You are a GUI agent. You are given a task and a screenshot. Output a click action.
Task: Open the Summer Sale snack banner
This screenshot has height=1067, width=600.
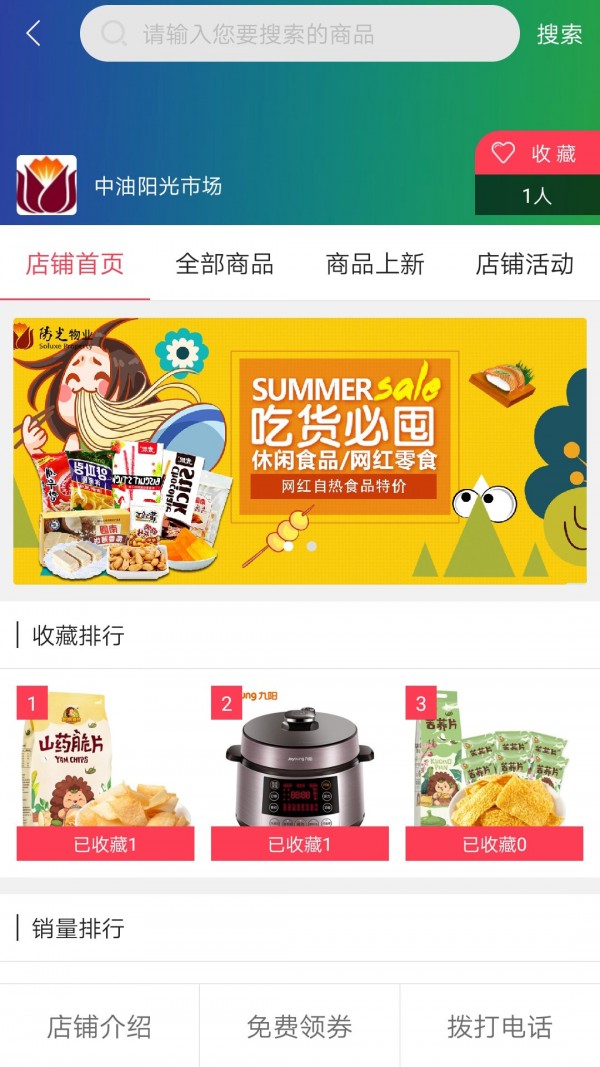(300, 451)
